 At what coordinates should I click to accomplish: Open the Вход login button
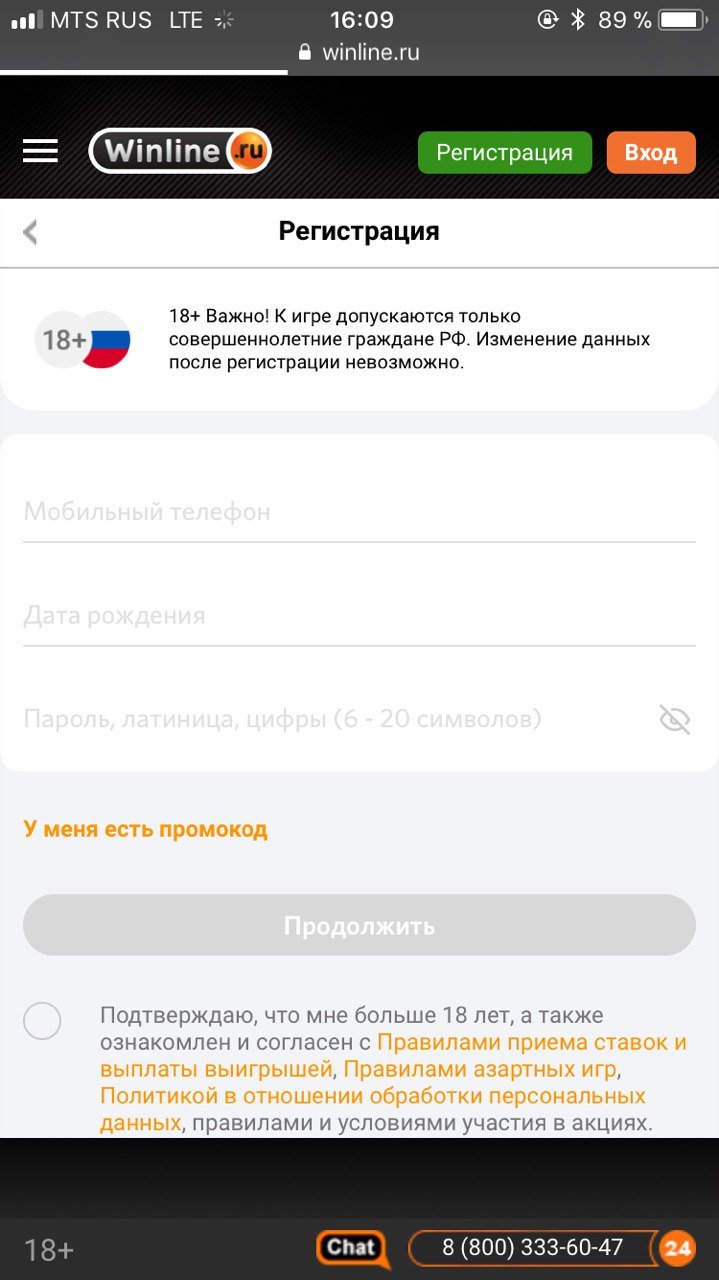pos(650,153)
